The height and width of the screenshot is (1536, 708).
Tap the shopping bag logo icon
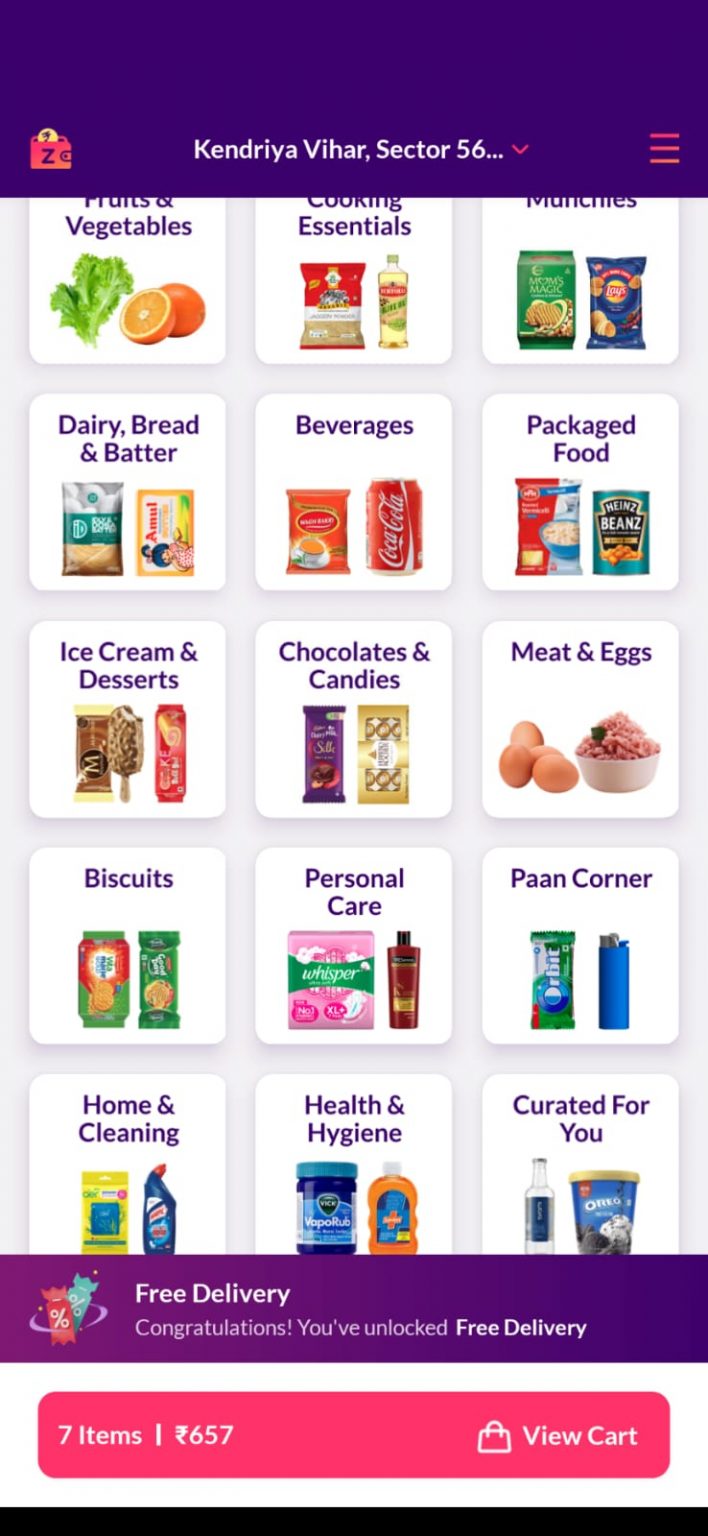(x=50, y=150)
